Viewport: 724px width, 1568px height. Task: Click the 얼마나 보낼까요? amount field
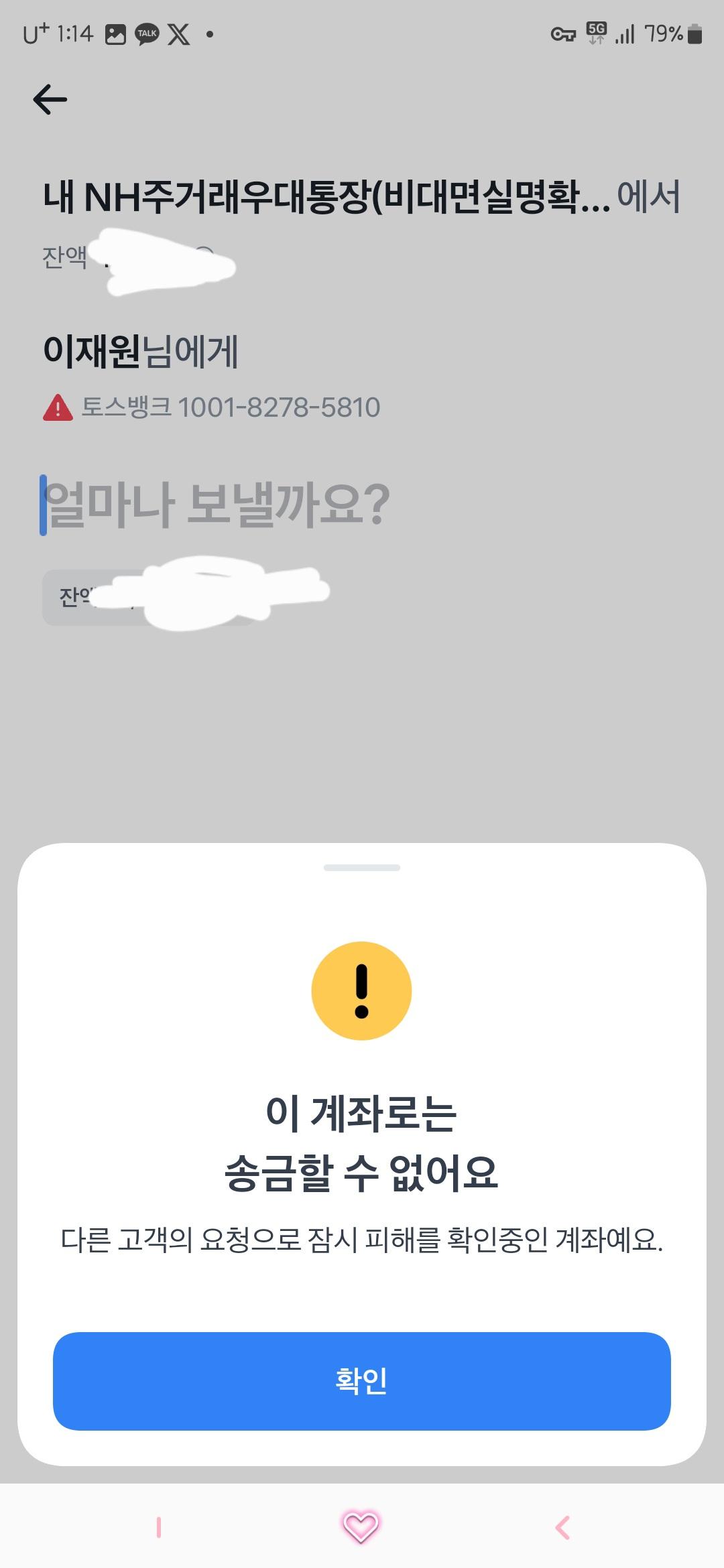click(x=215, y=507)
